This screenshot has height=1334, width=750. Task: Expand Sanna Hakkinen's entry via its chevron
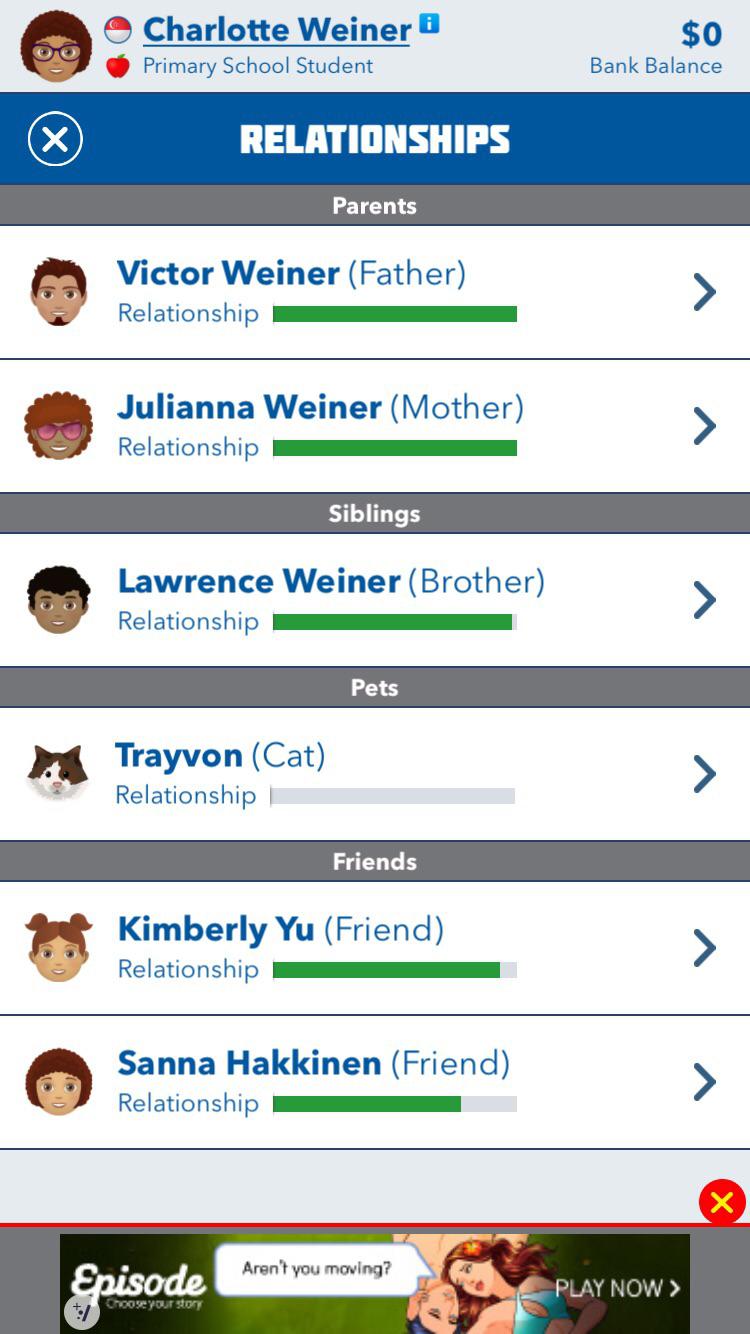(x=705, y=1081)
